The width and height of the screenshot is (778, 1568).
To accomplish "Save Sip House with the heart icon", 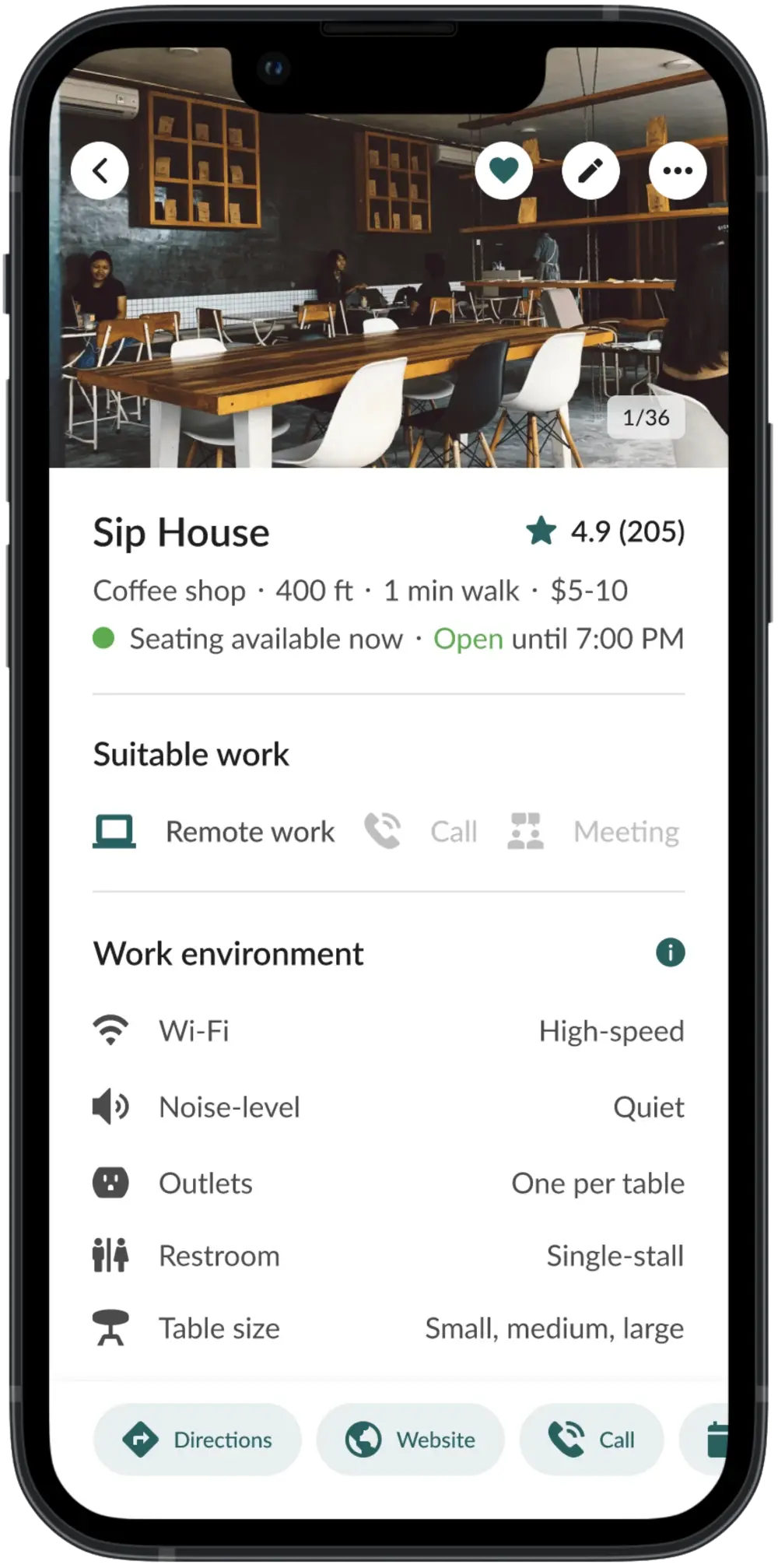I will click(503, 170).
